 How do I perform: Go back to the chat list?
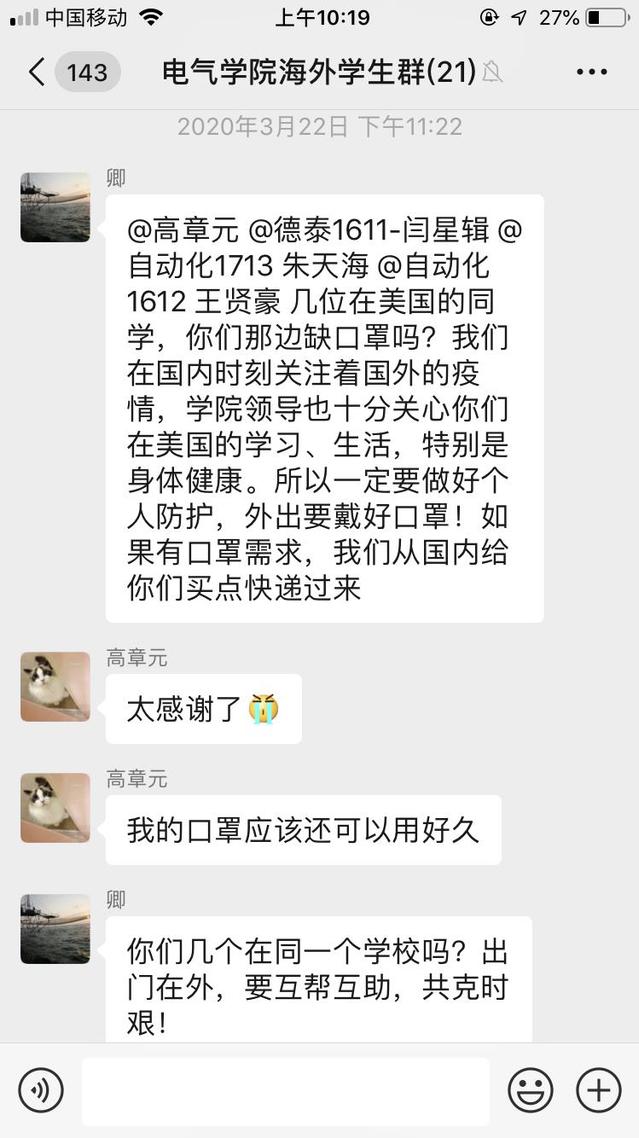pyautogui.click(x=38, y=72)
